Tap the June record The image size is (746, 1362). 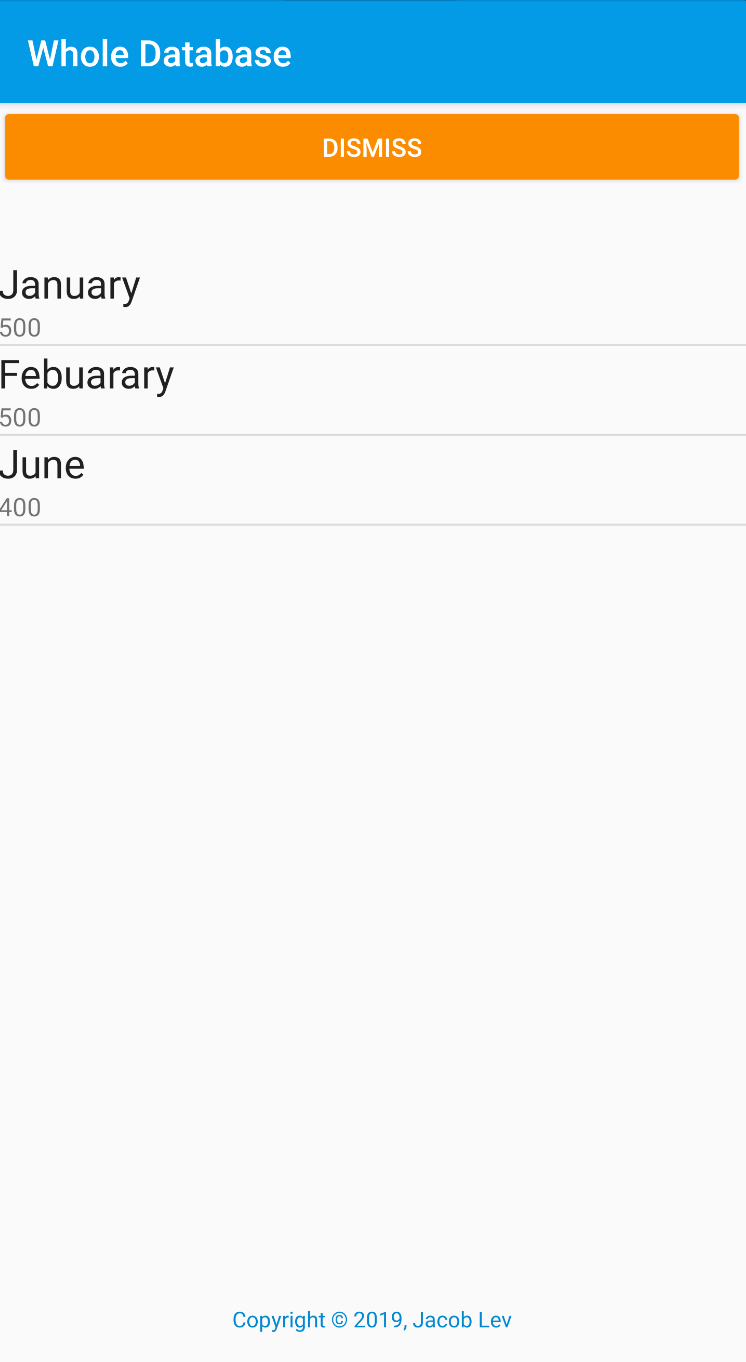(x=373, y=481)
